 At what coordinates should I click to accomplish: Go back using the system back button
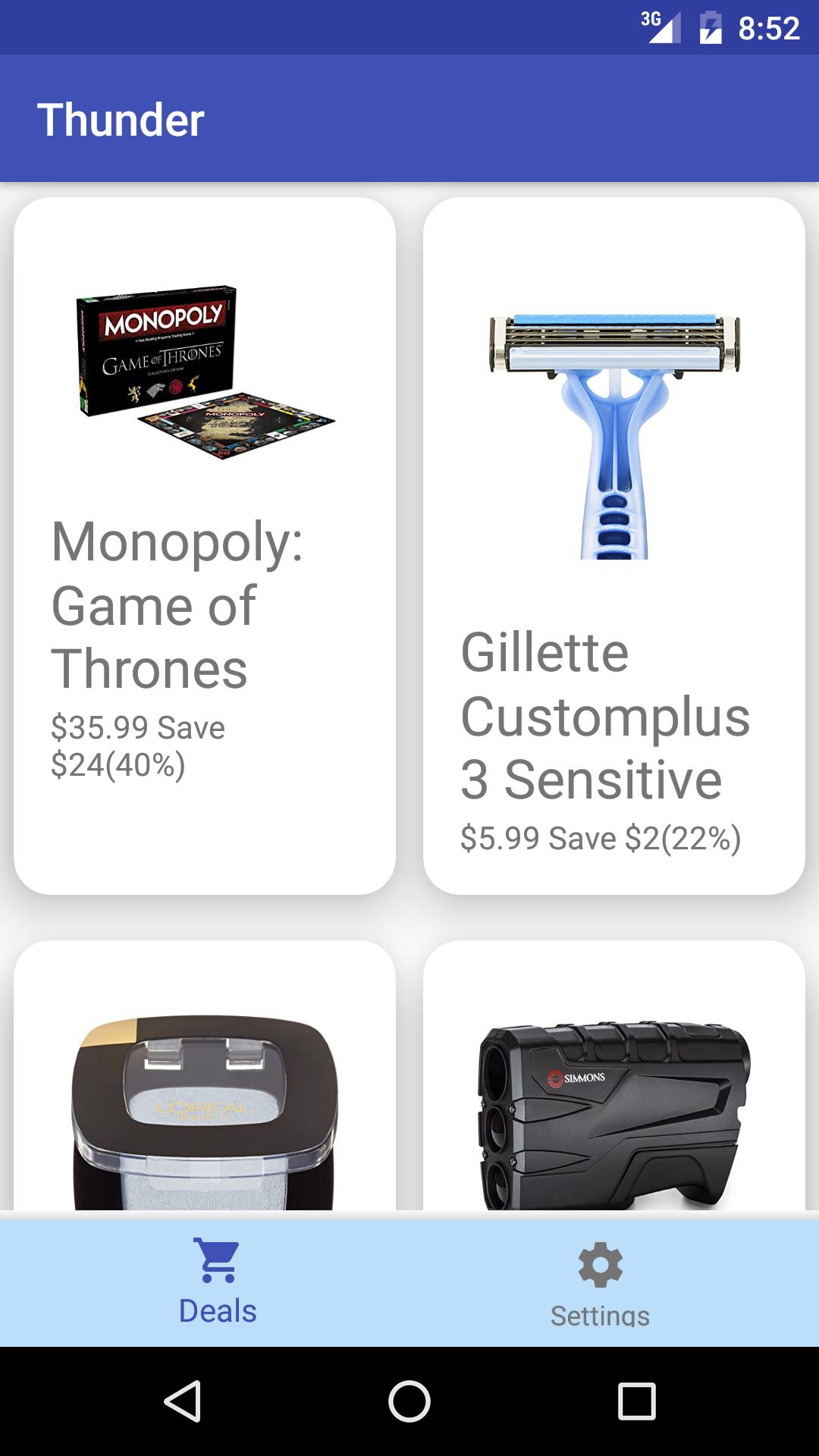(182, 1401)
